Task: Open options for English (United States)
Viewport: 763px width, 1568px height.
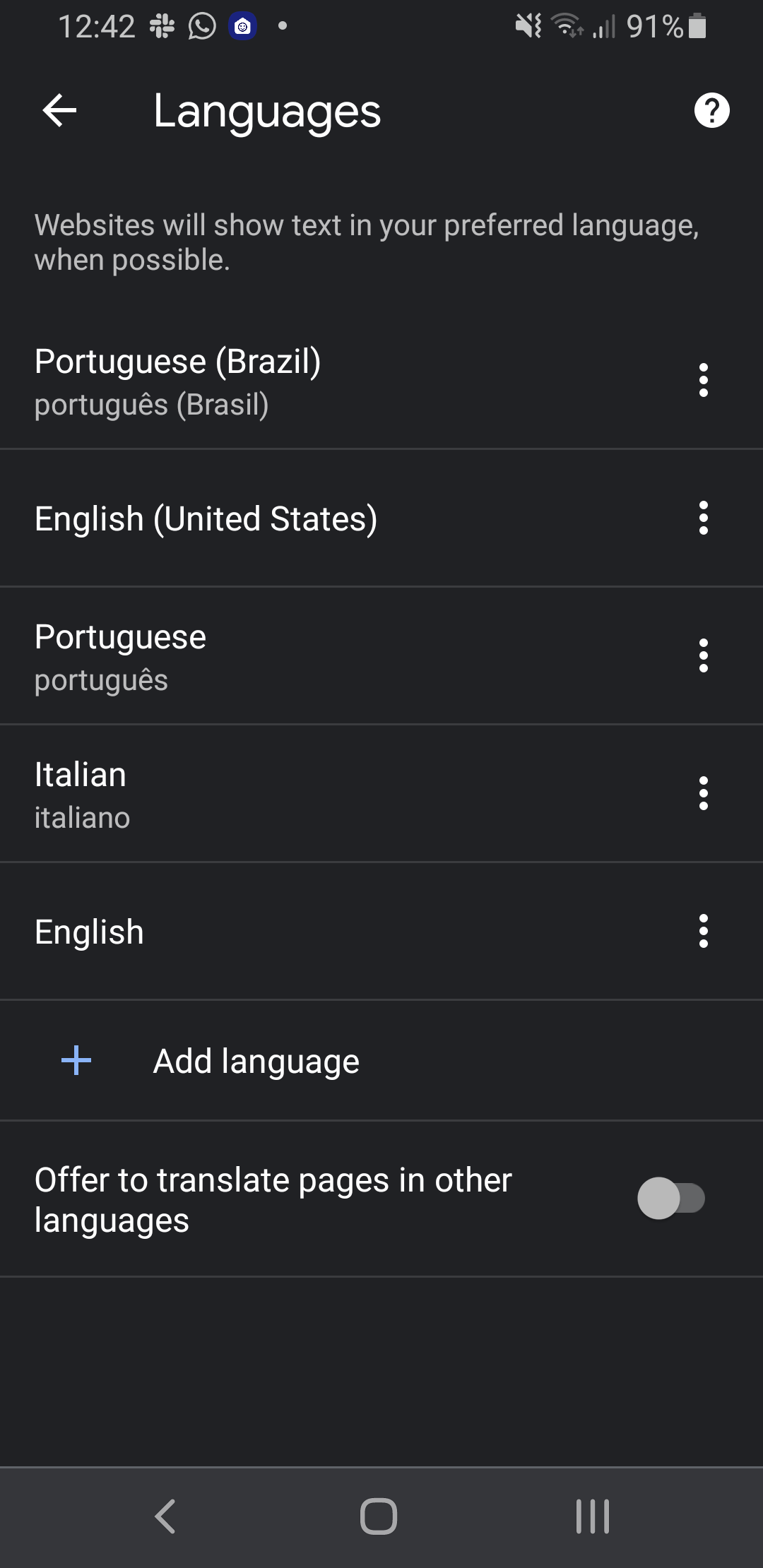Action: click(704, 518)
